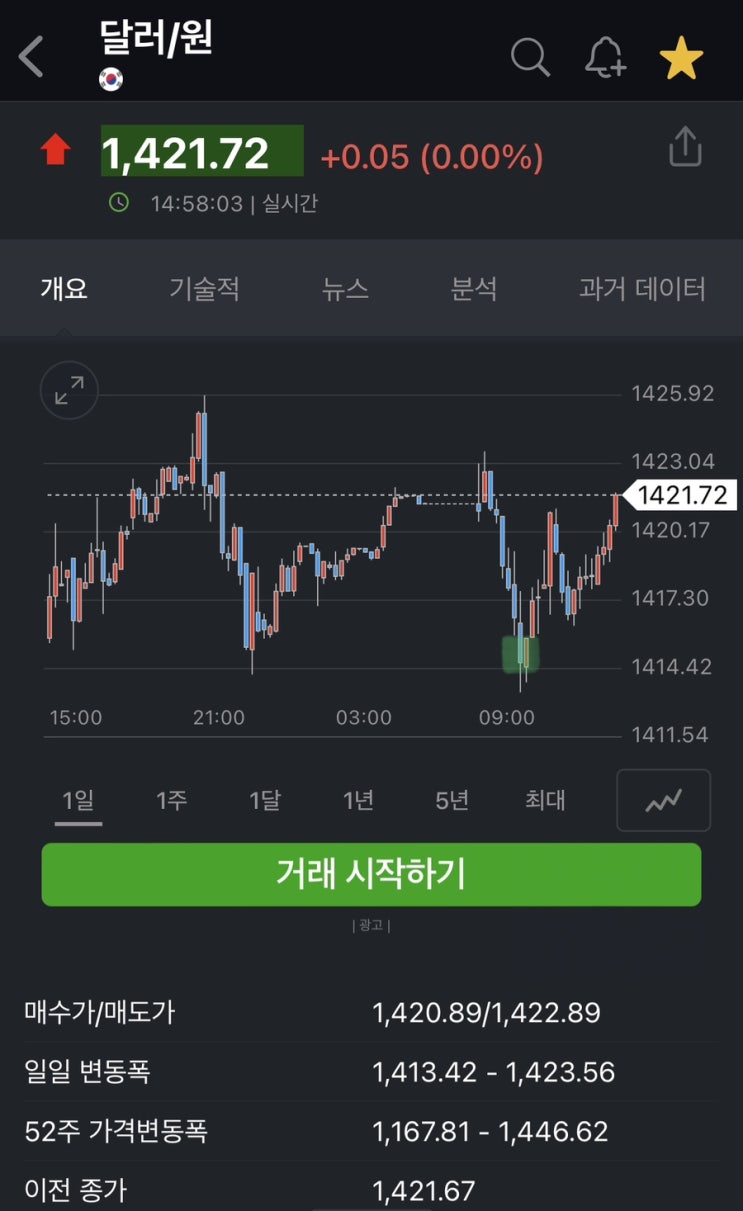Switch to the 기술적 tab

(204, 290)
